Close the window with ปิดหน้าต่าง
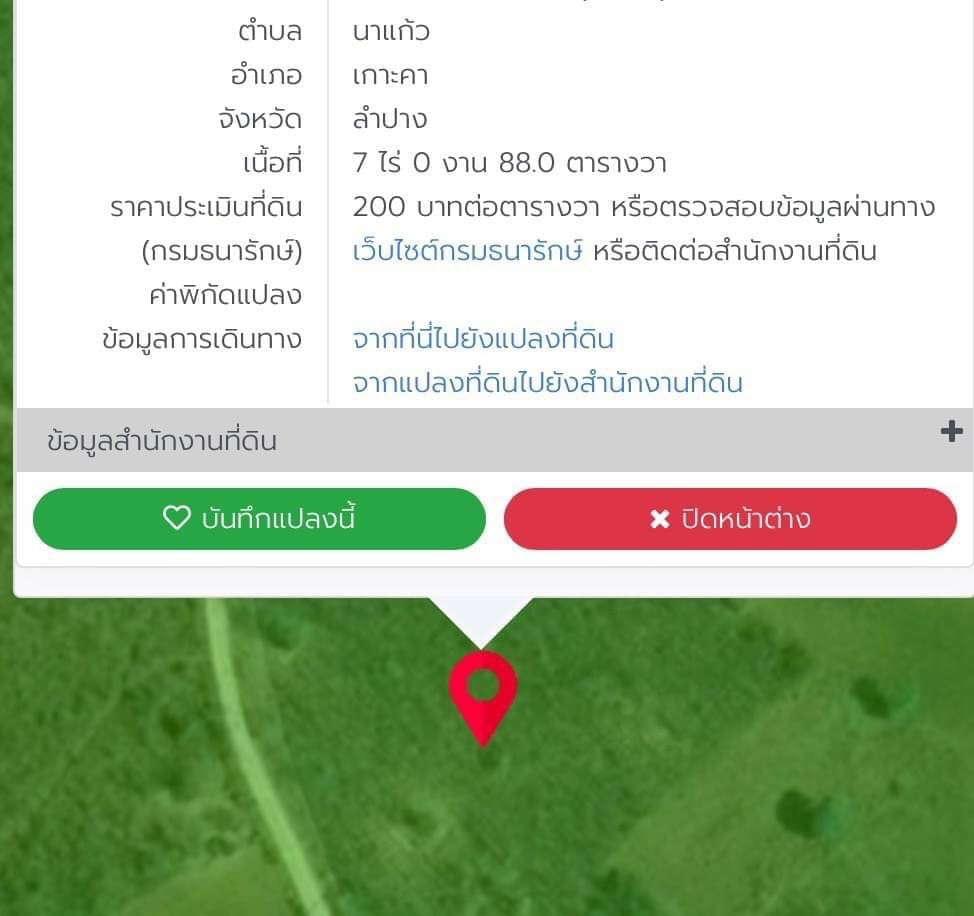The height and width of the screenshot is (916, 974). (730, 519)
